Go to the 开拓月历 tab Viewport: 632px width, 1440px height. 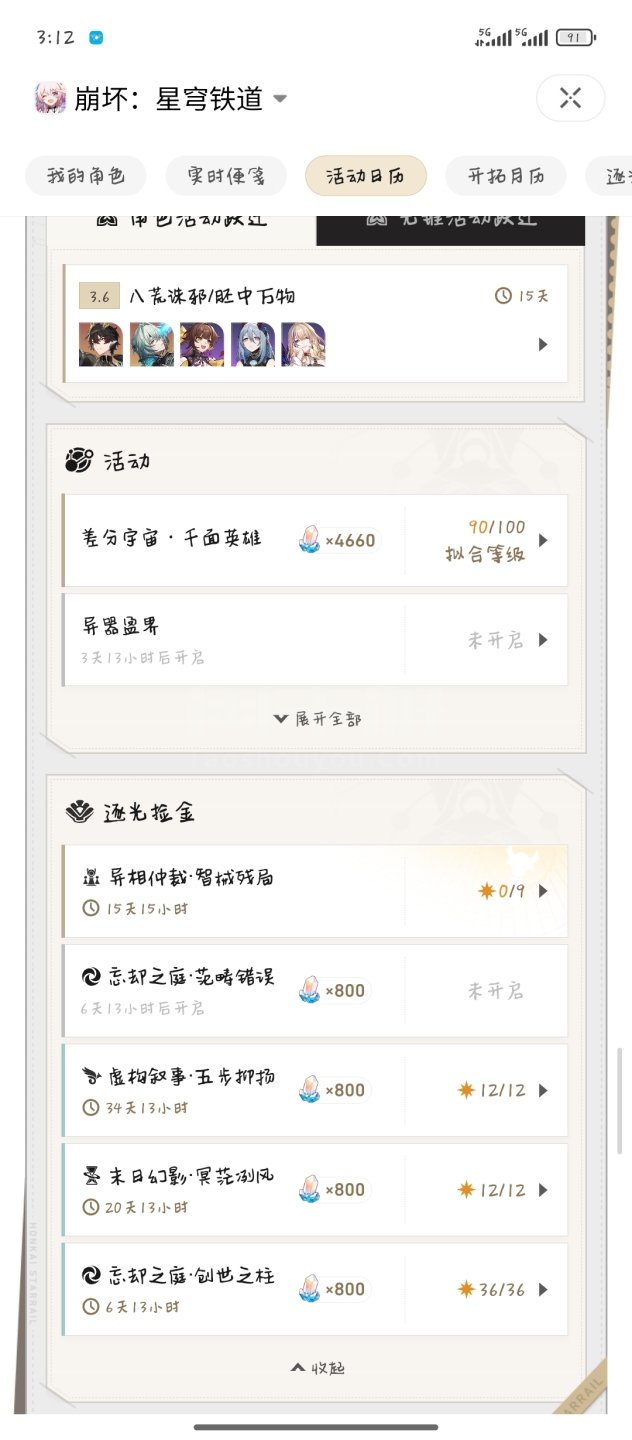click(x=506, y=176)
